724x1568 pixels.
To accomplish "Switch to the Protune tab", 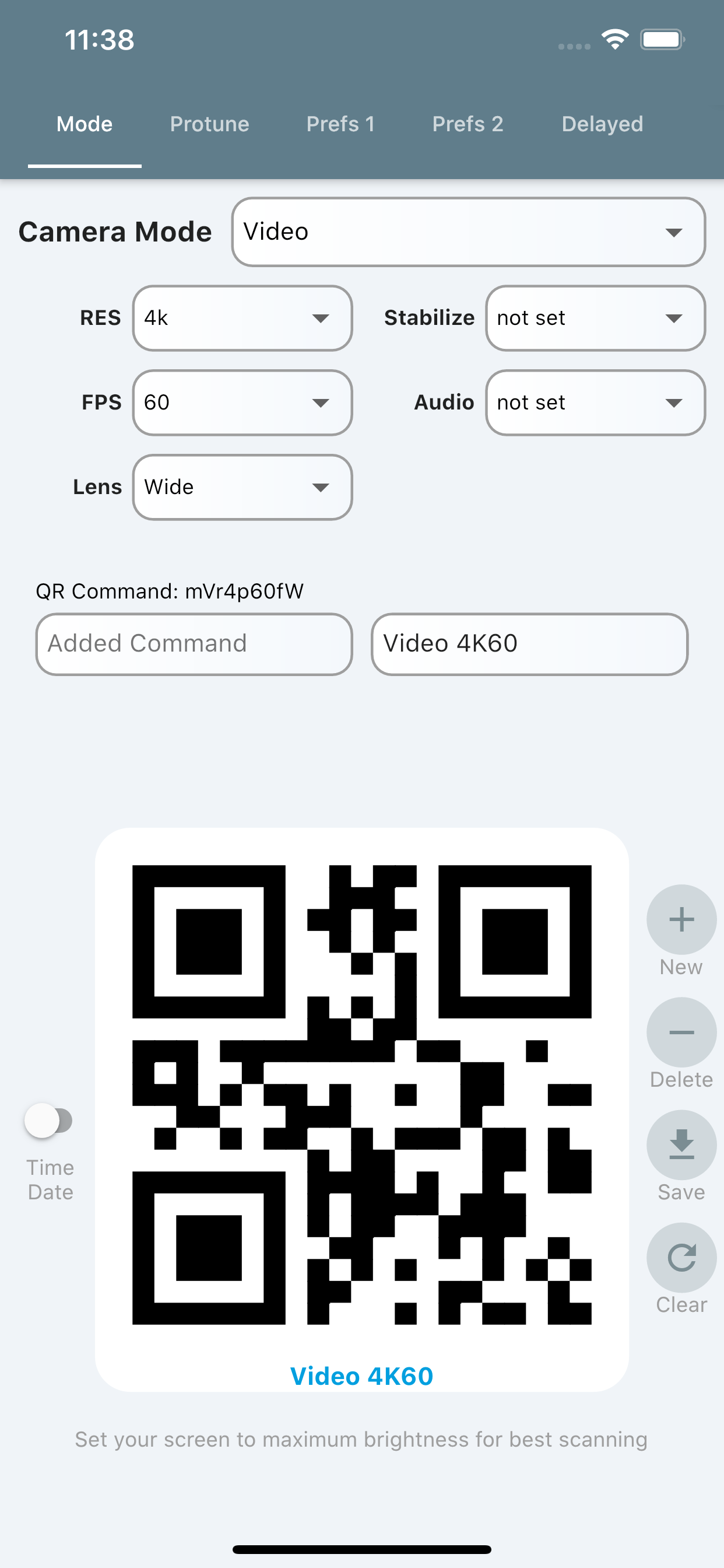I will (209, 124).
